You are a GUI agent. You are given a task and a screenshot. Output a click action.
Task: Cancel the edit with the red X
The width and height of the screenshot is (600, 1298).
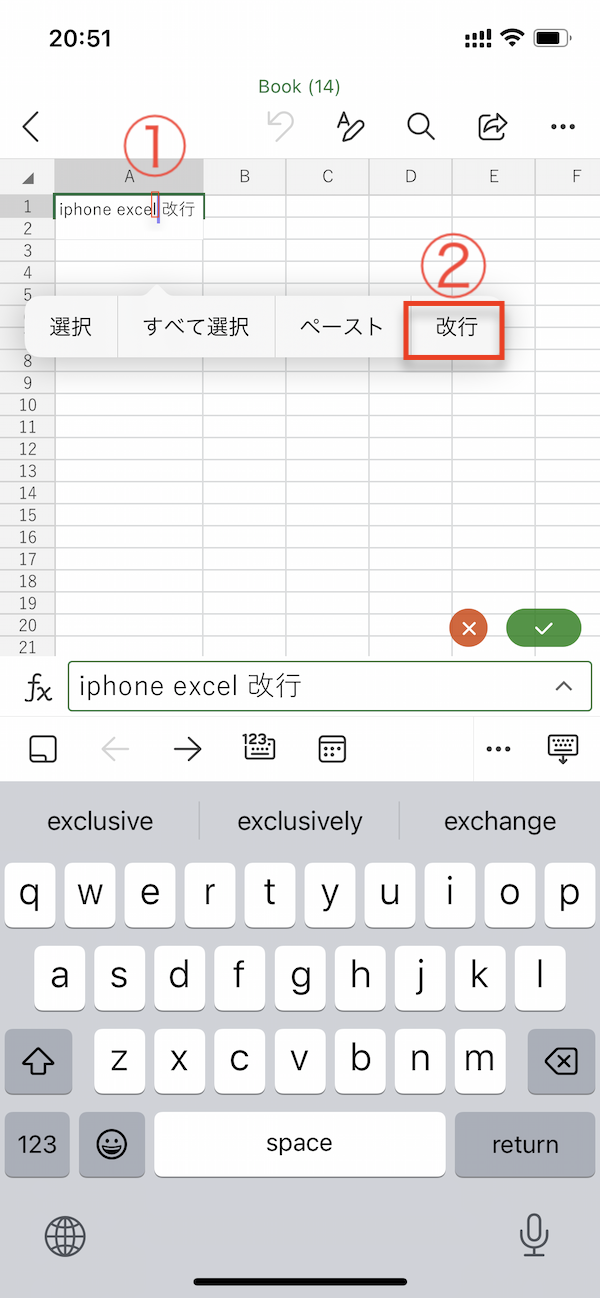(469, 628)
